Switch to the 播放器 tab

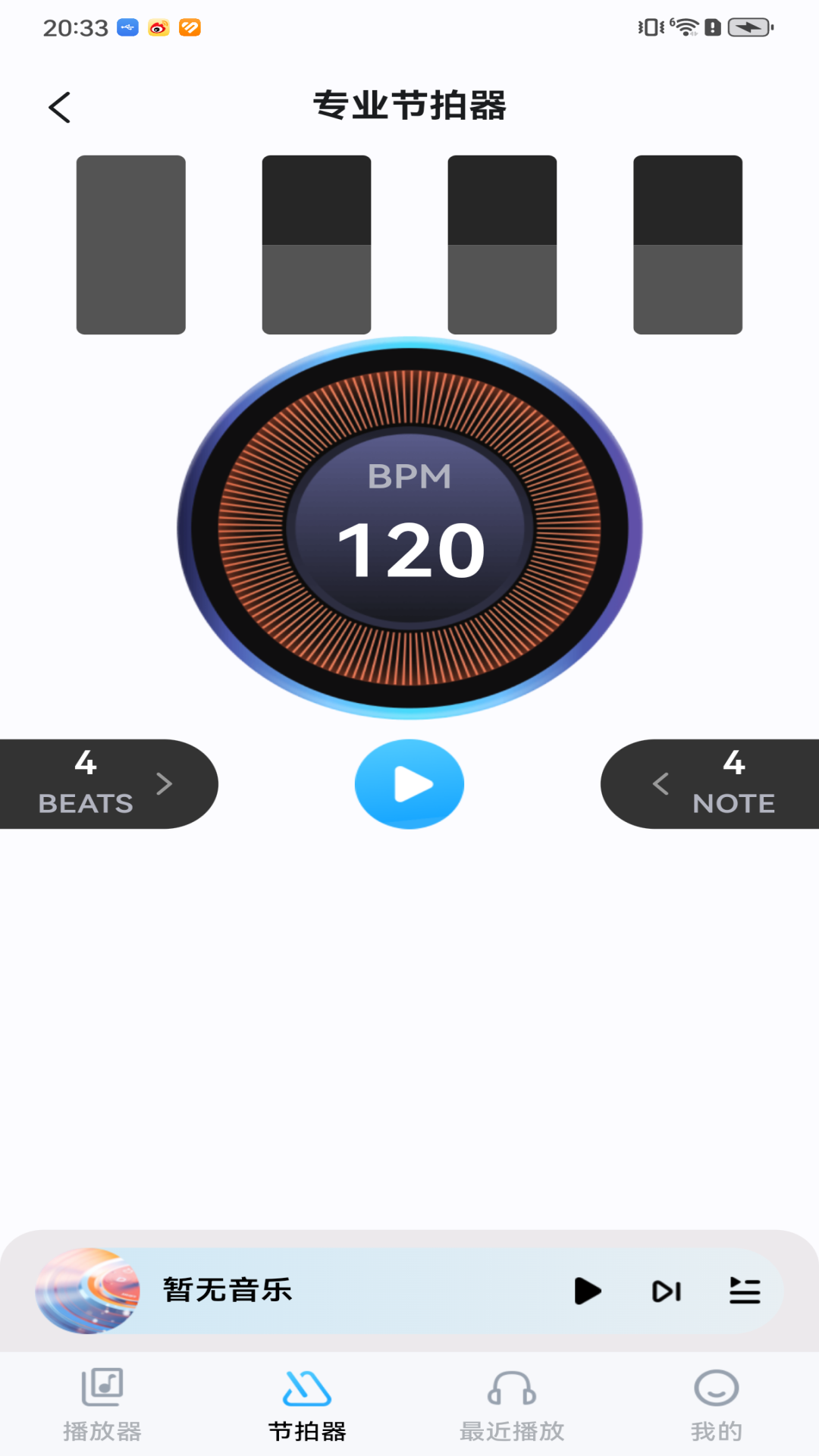click(102, 1404)
